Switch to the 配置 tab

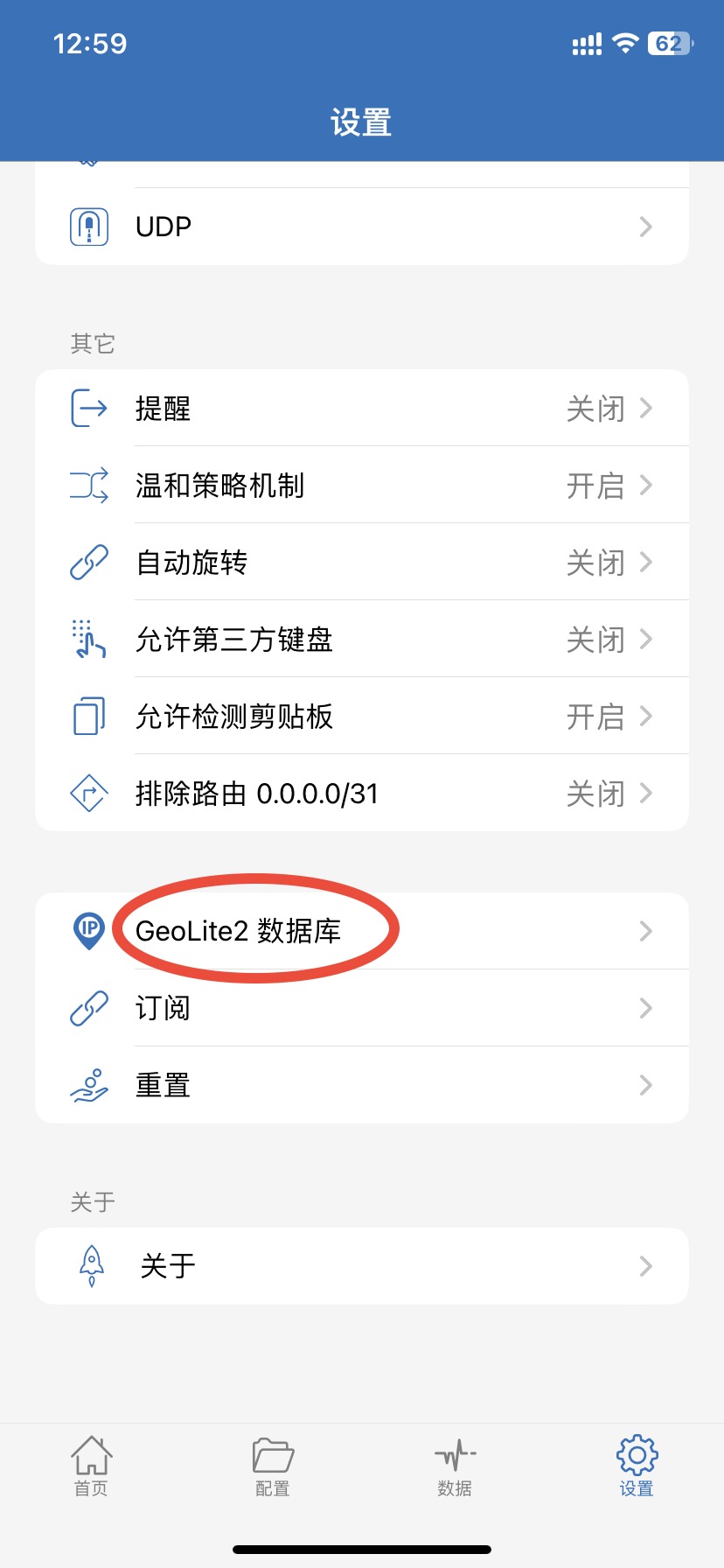(273, 1466)
